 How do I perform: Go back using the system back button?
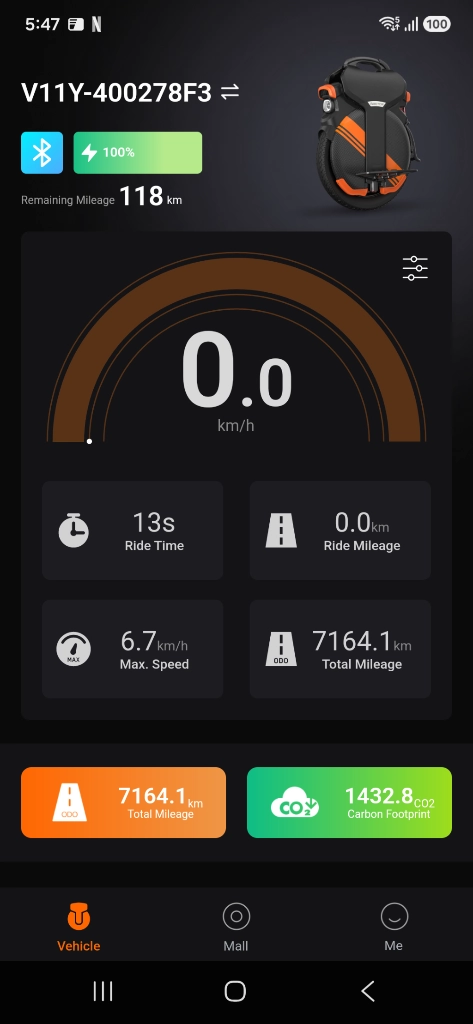coord(368,991)
